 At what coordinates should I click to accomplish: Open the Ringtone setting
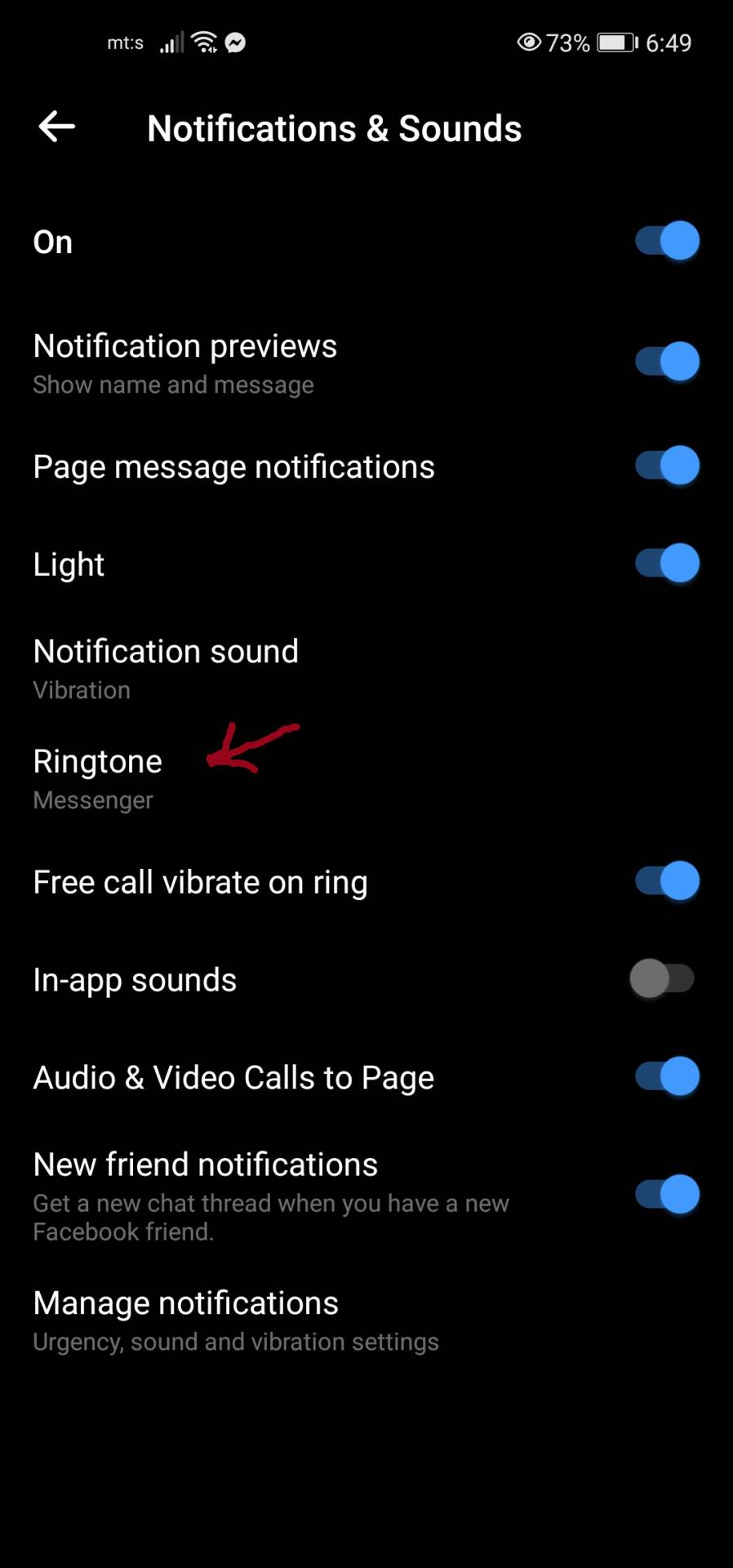[97, 760]
